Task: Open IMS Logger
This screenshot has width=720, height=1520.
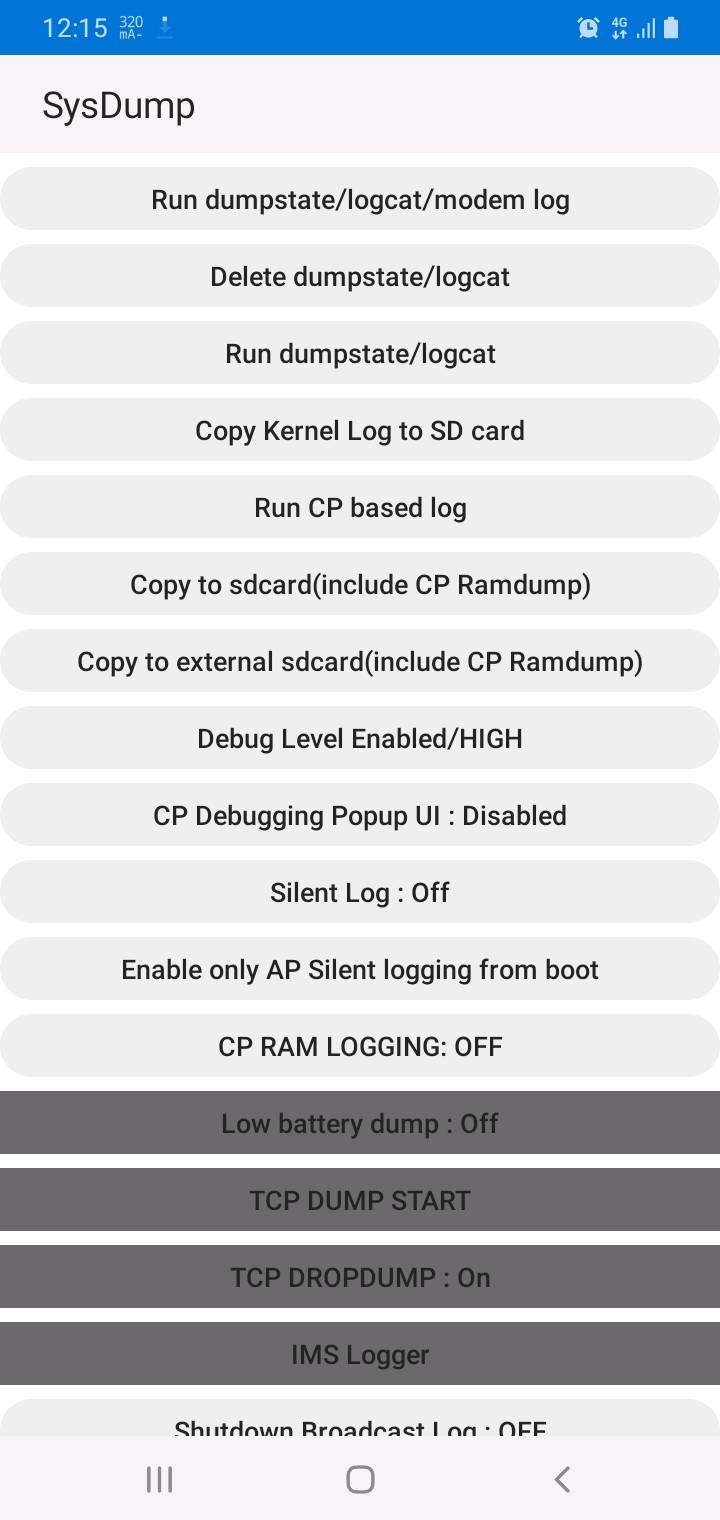Action: pyautogui.click(x=360, y=1355)
